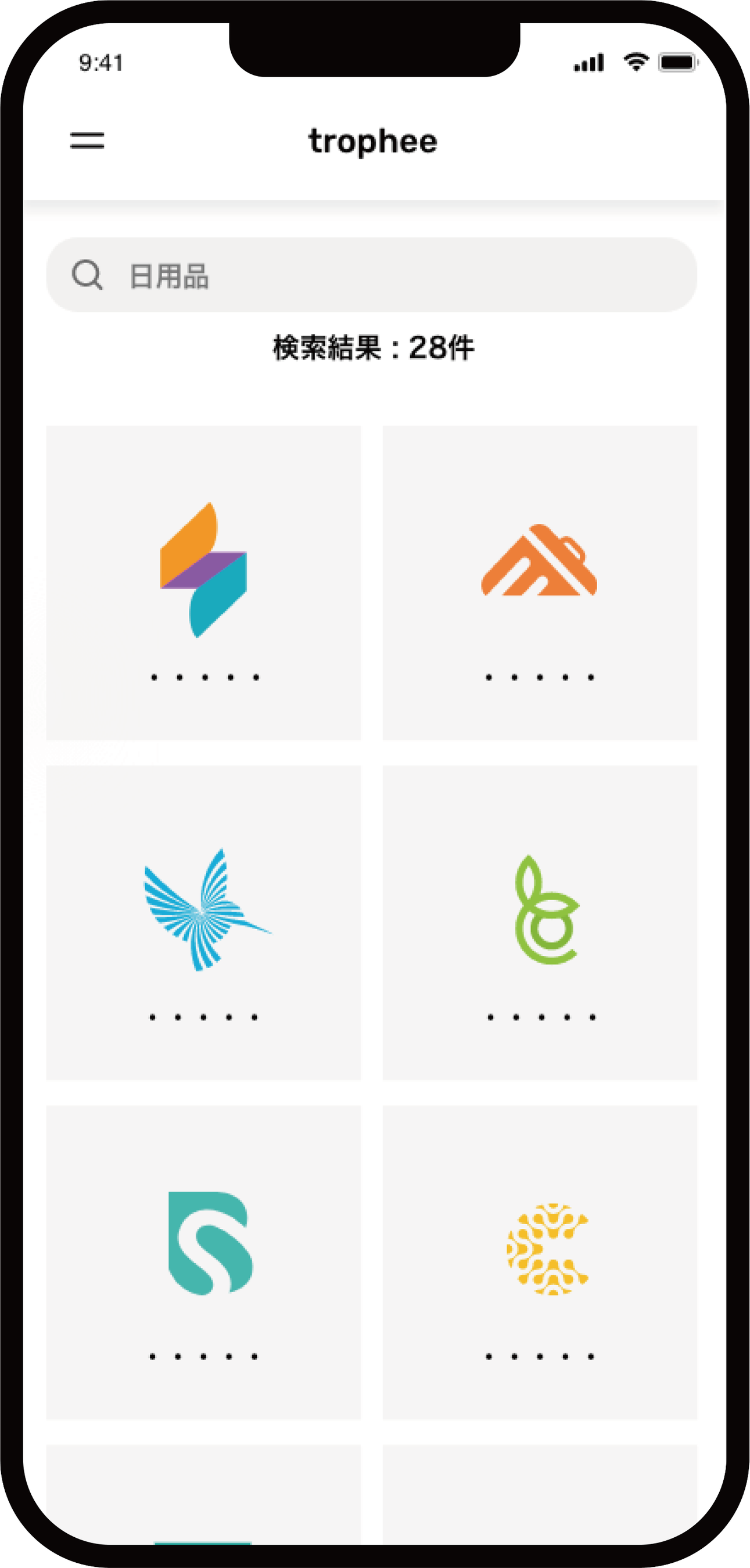Viewport: 750px width, 1568px height.
Task: Open the yellow dotted C logo card
Action: (539, 1263)
